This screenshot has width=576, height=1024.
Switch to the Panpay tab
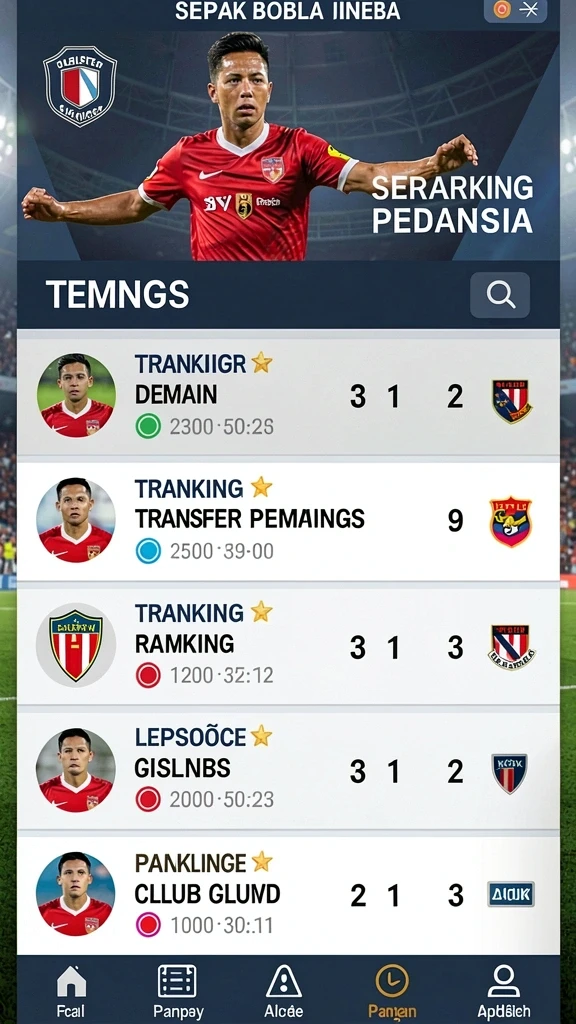pos(178,991)
